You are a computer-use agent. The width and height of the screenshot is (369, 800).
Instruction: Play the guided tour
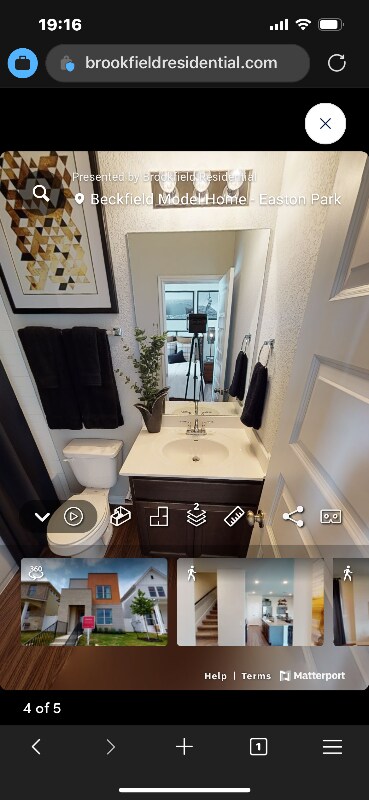(73, 517)
